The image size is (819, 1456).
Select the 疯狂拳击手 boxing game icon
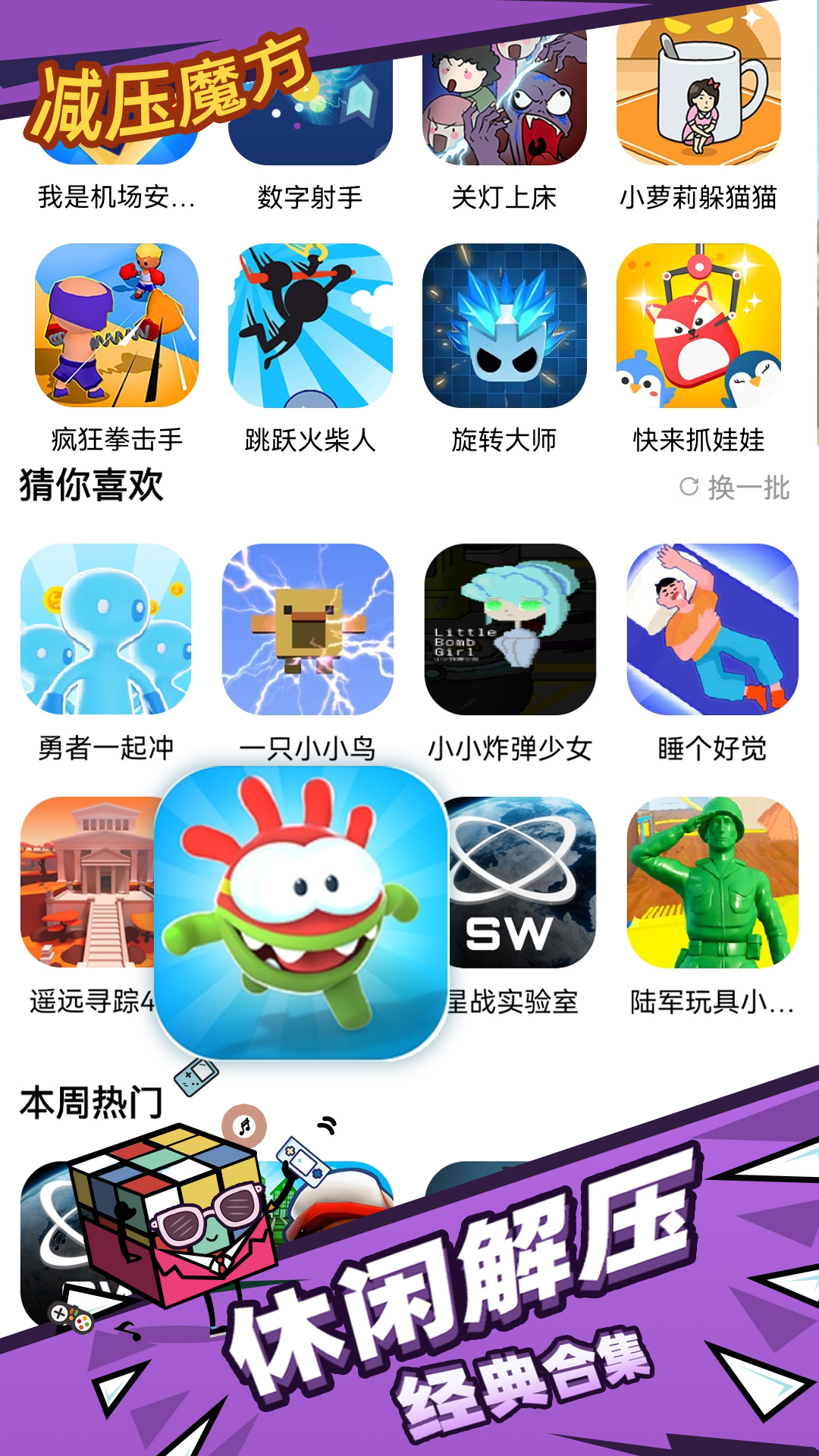pos(114,326)
